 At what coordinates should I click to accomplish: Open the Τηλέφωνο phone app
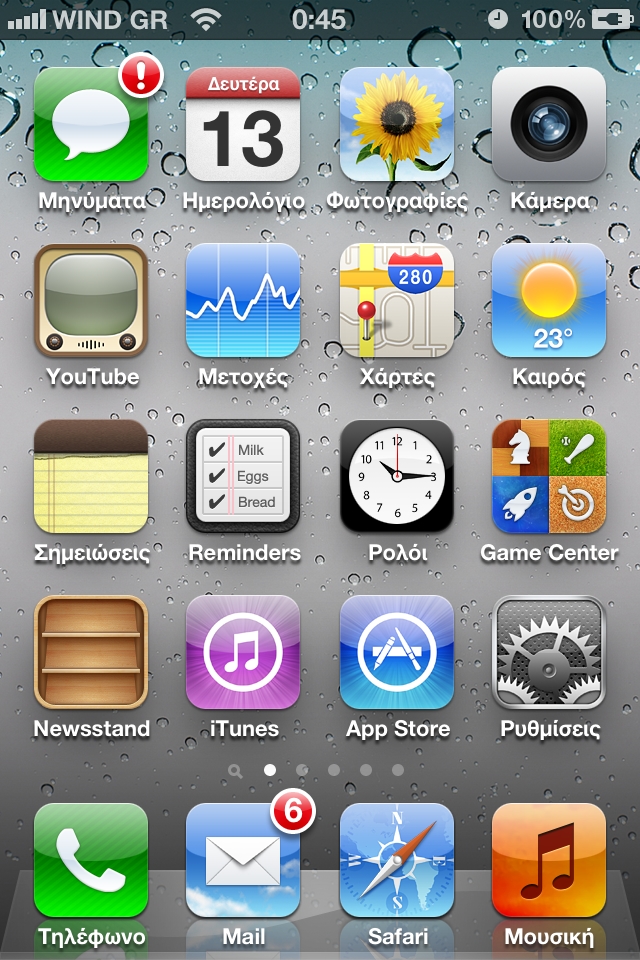coord(91,860)
